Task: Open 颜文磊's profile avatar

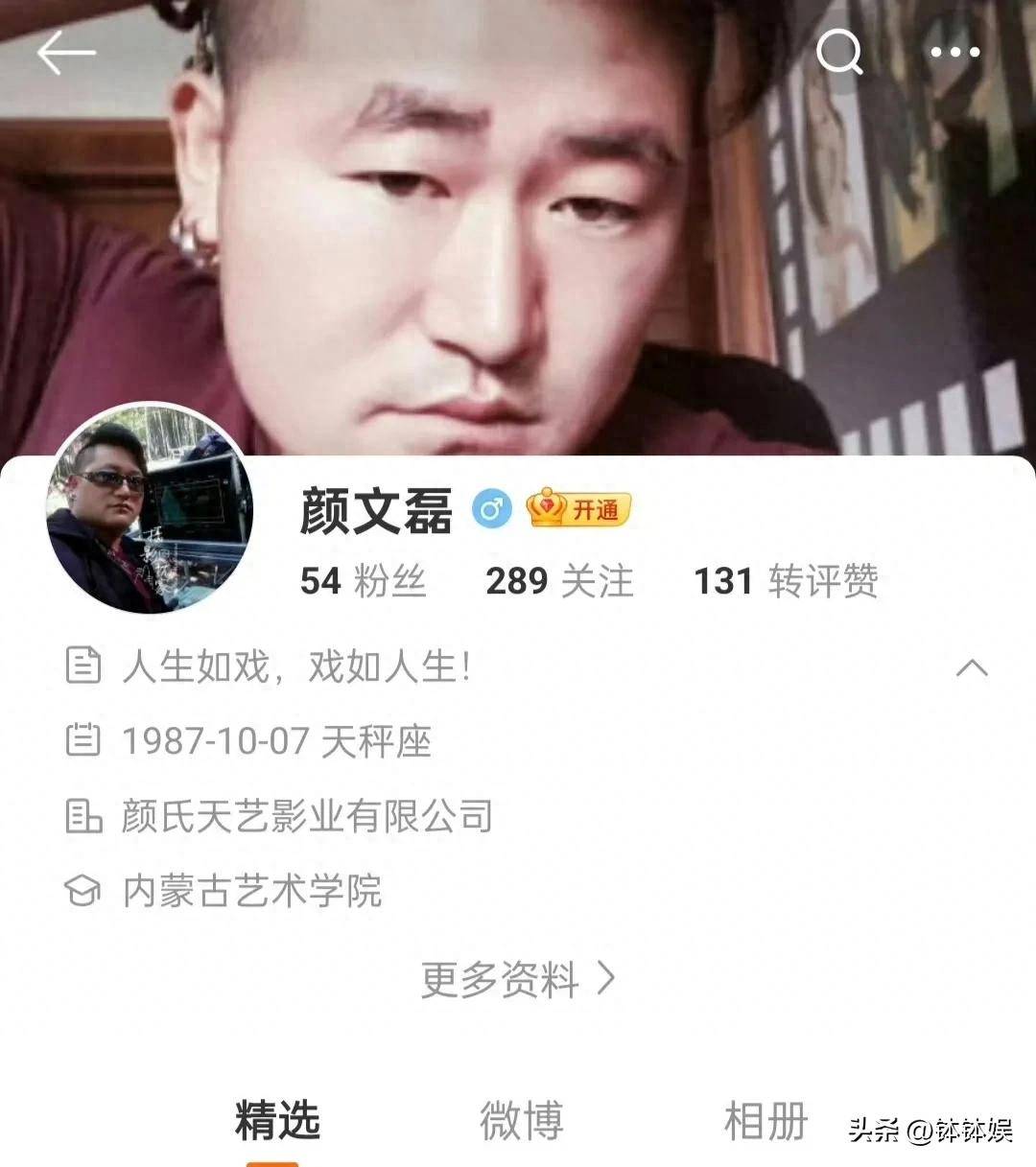Action: [x=150, y=508]
